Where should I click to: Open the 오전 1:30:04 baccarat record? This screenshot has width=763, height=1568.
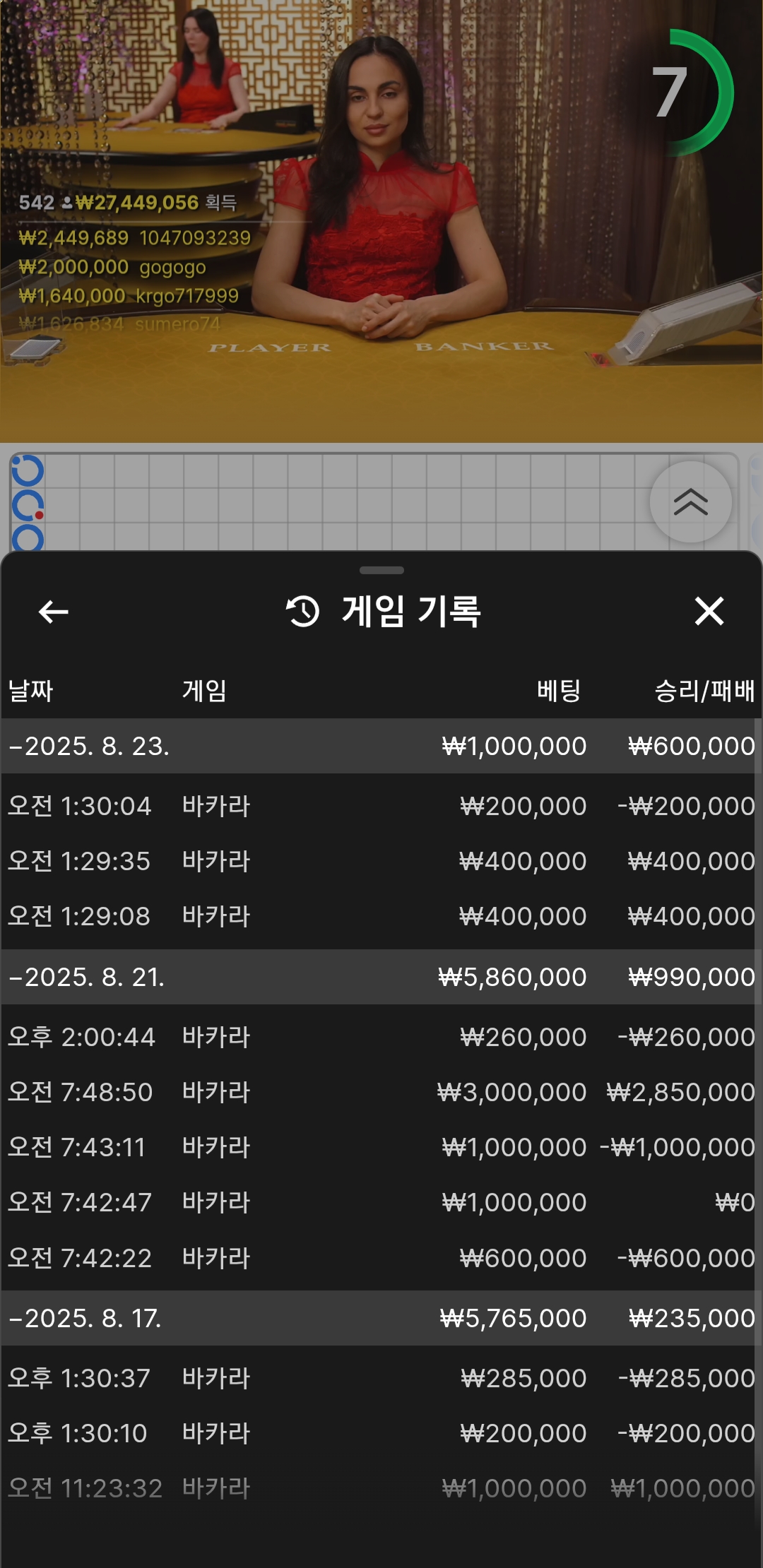pos(381,806)
